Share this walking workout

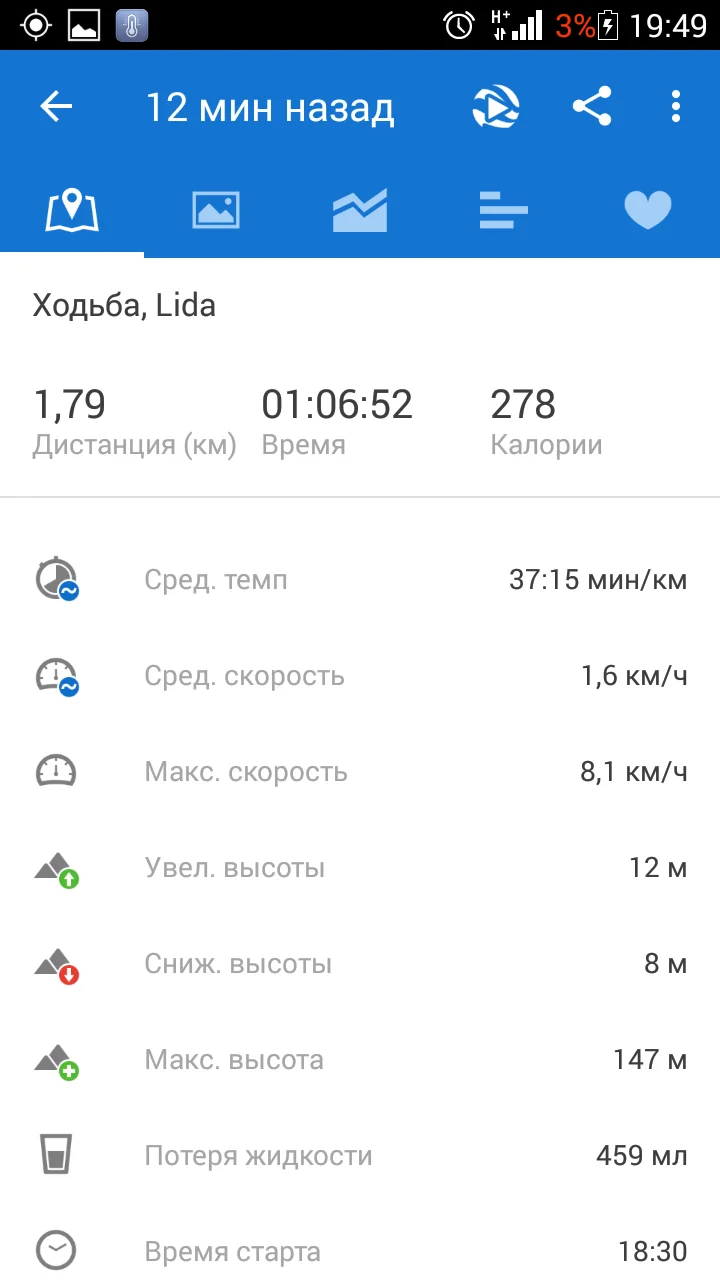click(x=592, y=107)
